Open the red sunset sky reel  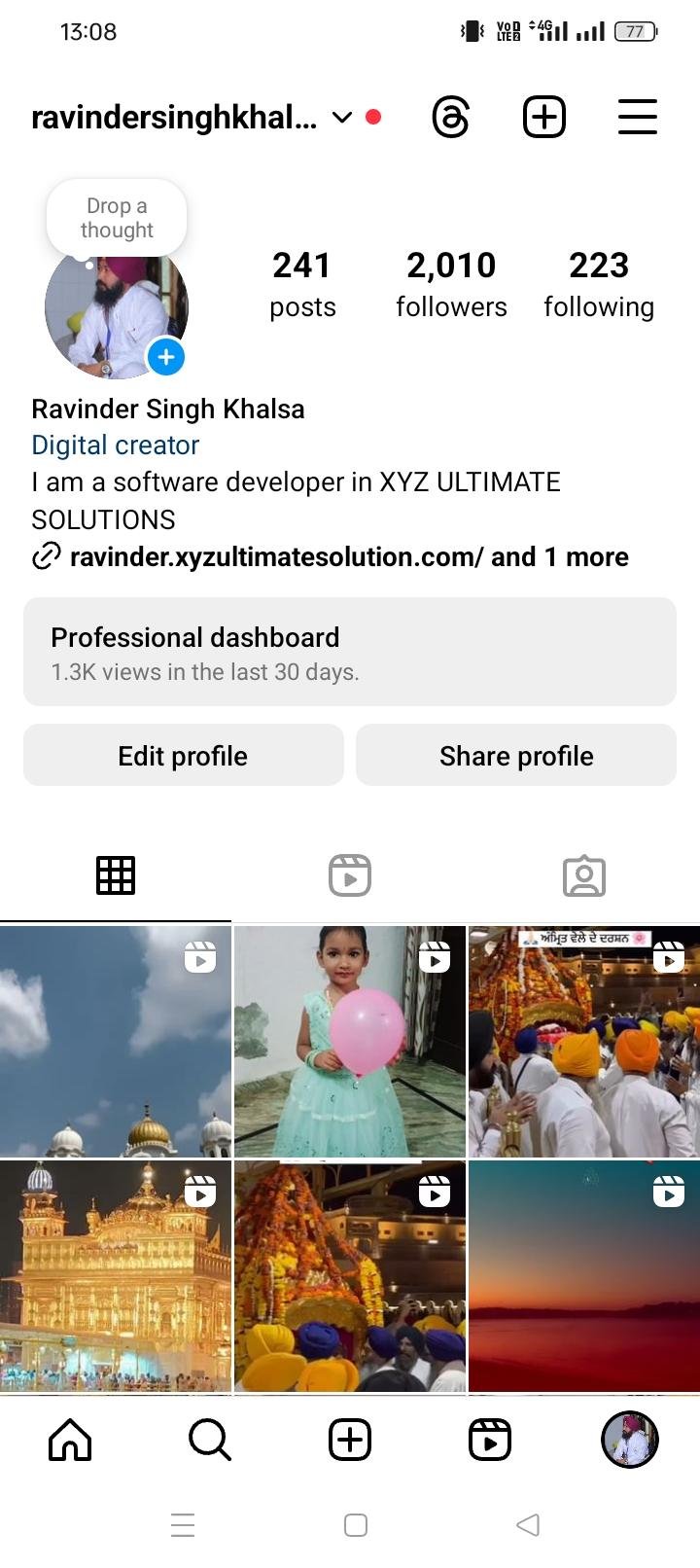tap(583, 1276)
